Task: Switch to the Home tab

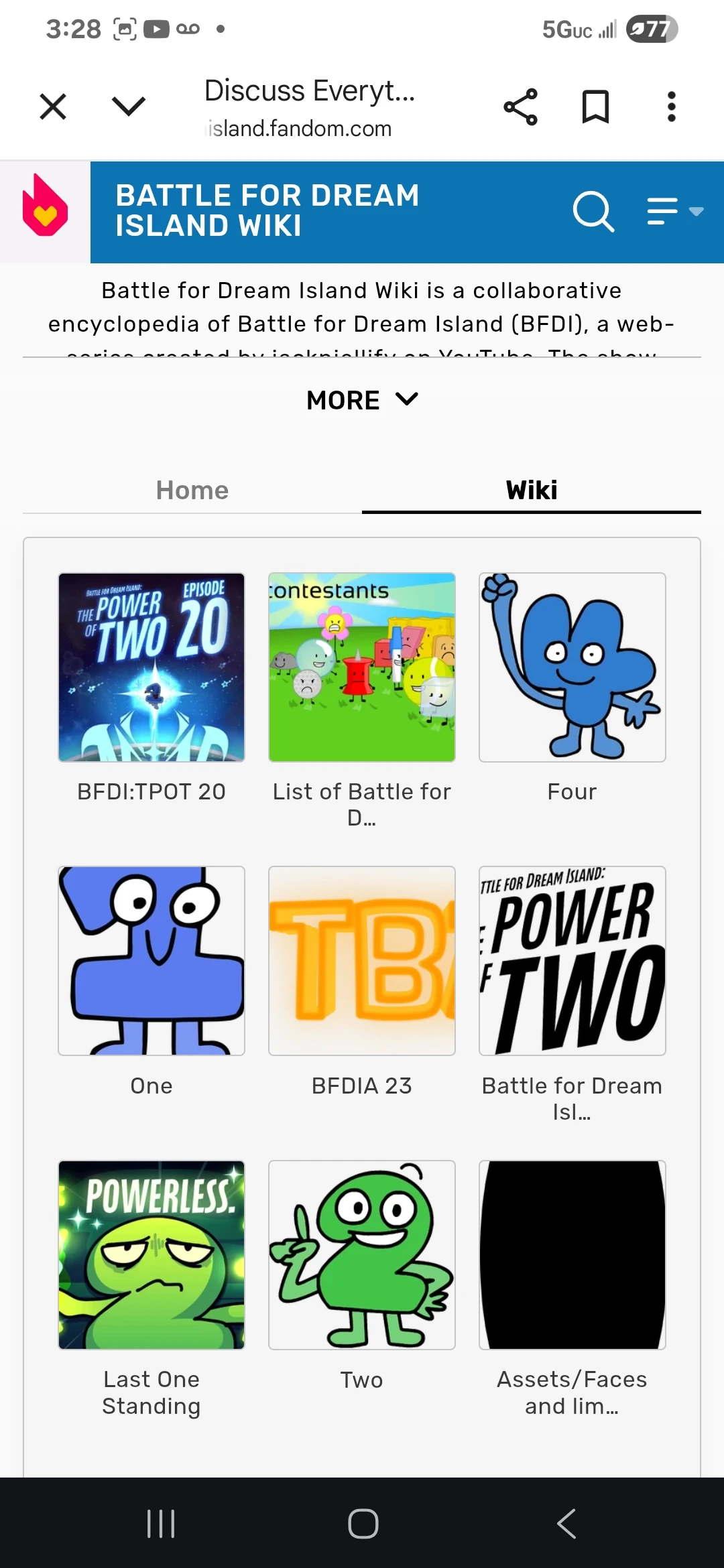Action: click(x=192, y=490)
